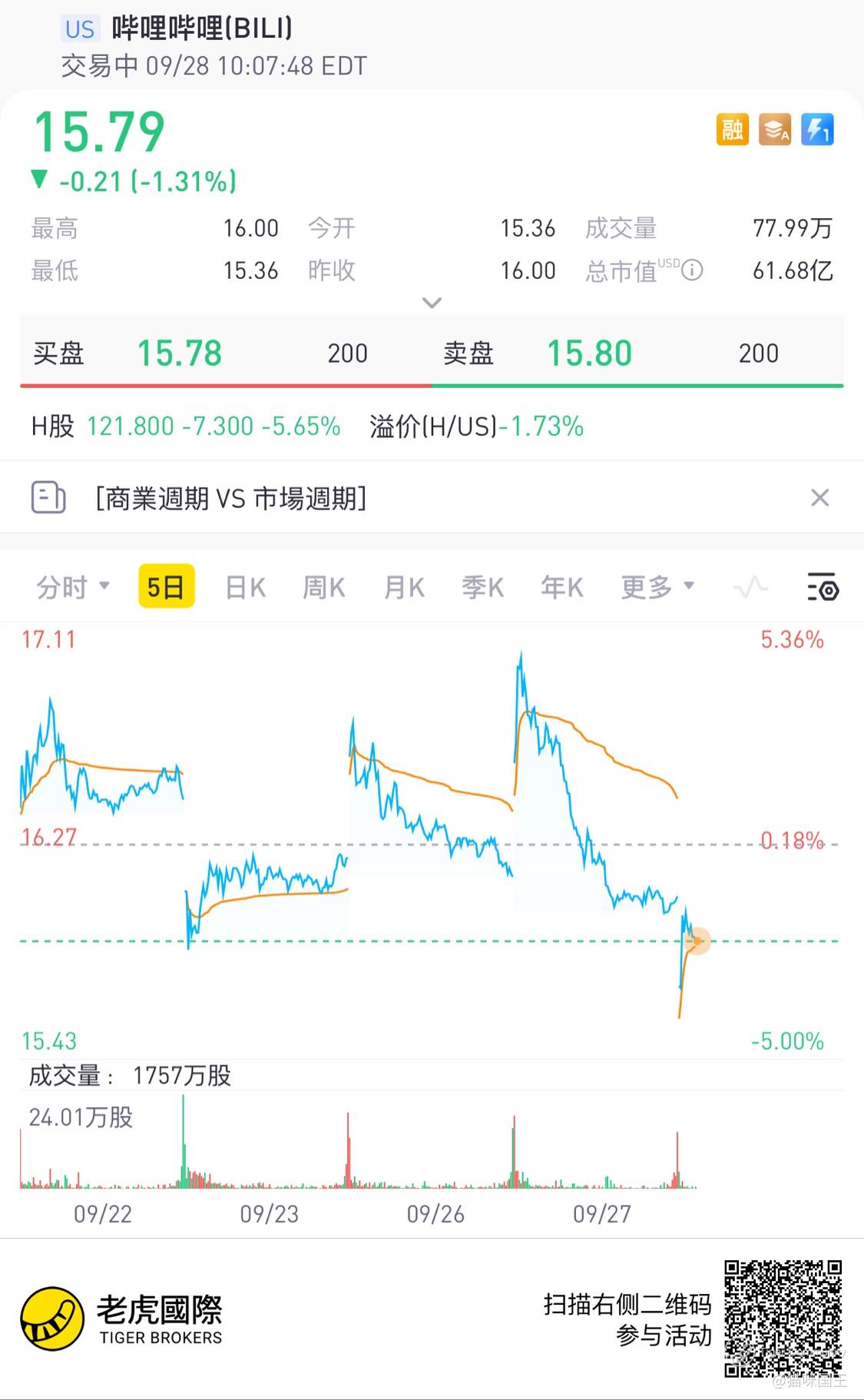Show the 季K chart
Screen dimensions: 864x1400
tap(482, 588)
